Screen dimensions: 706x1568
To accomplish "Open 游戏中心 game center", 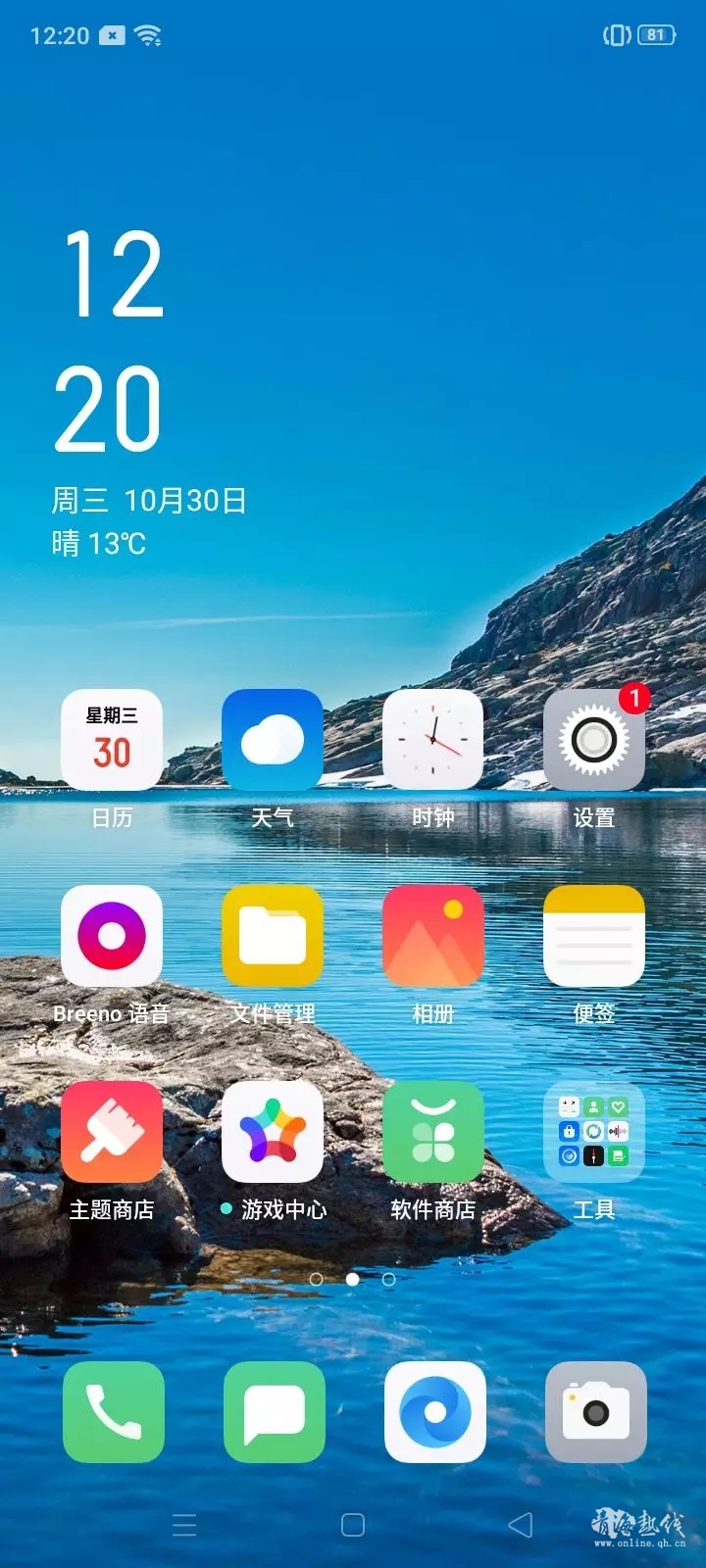I will pos(273,1133).
